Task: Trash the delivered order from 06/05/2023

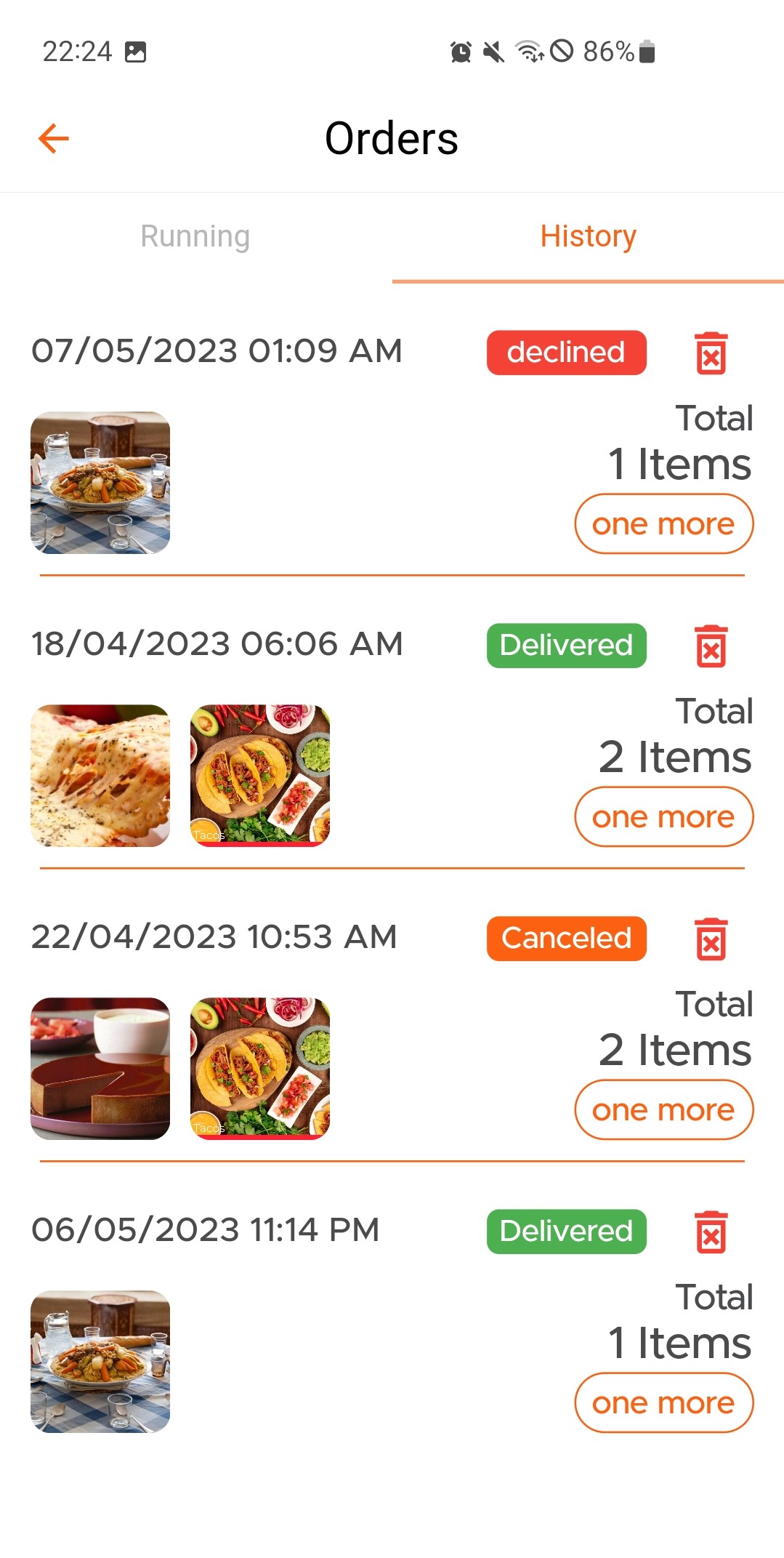Action: [x=711, y=1232]
